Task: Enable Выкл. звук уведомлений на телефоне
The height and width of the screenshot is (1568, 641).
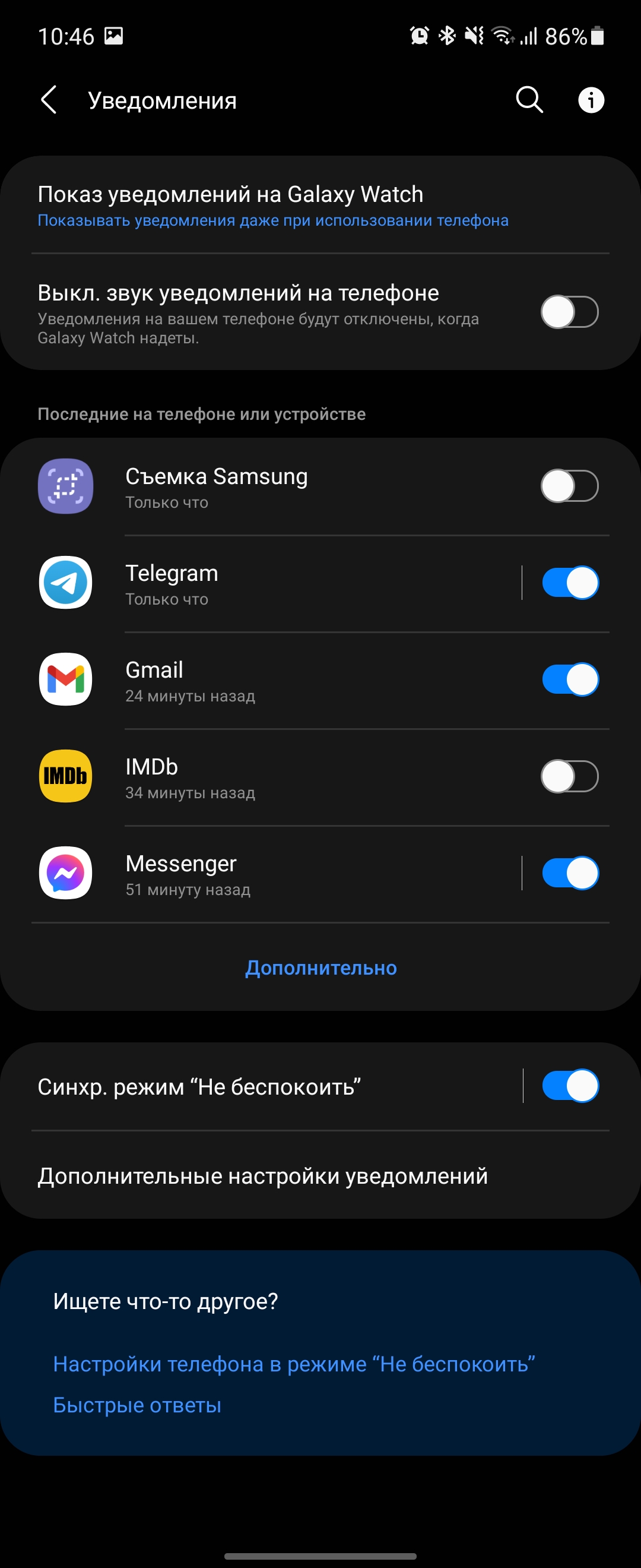Action: (x=569, y=312)
